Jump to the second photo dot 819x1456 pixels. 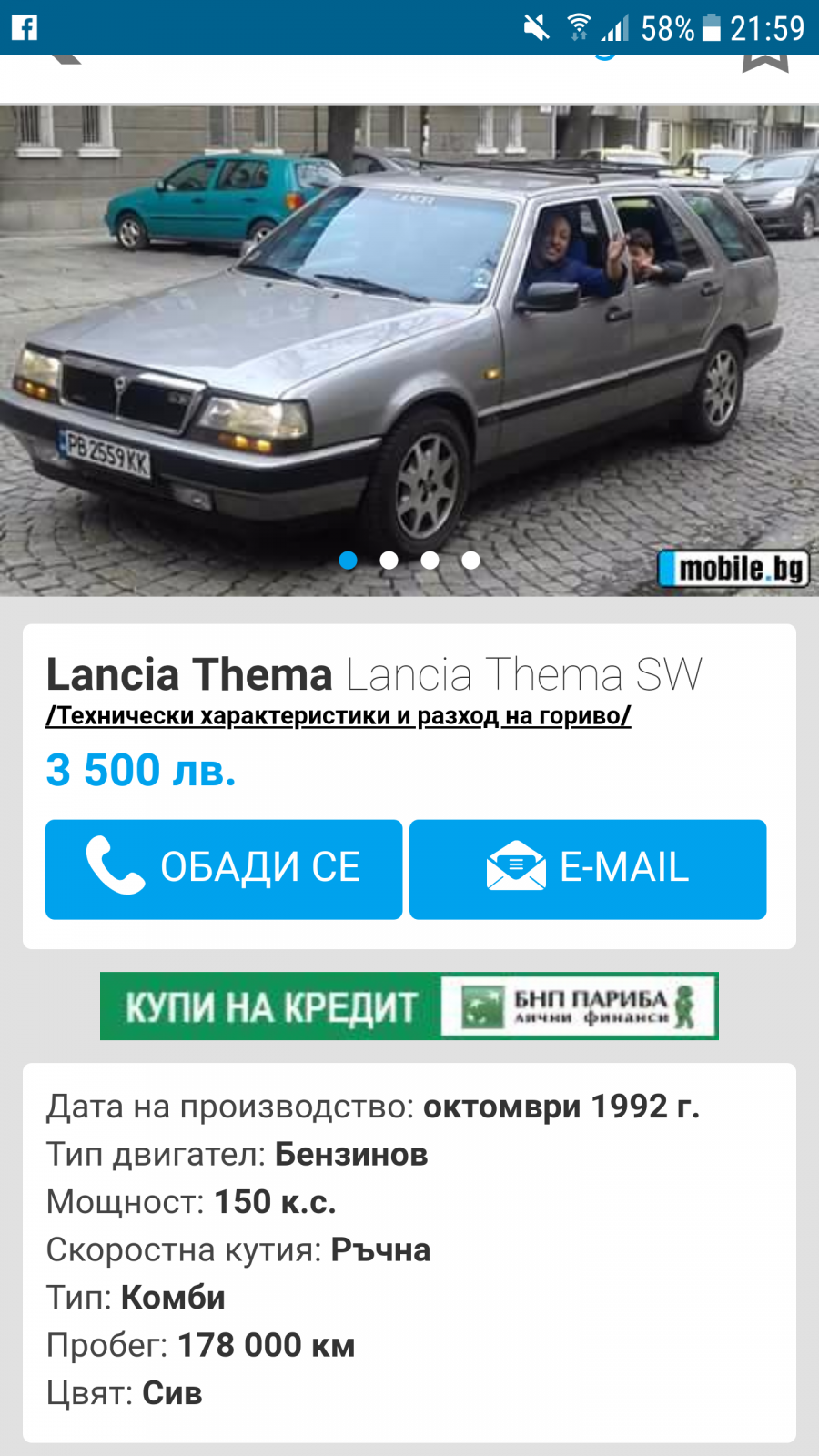tap(389, 561)
